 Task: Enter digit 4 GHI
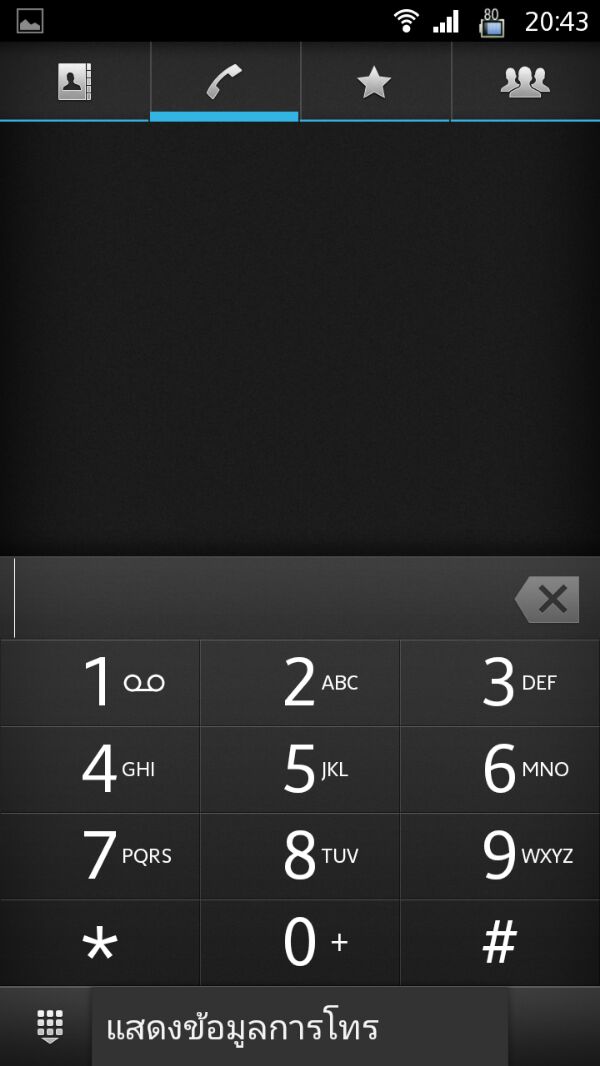tap(100, 770)
